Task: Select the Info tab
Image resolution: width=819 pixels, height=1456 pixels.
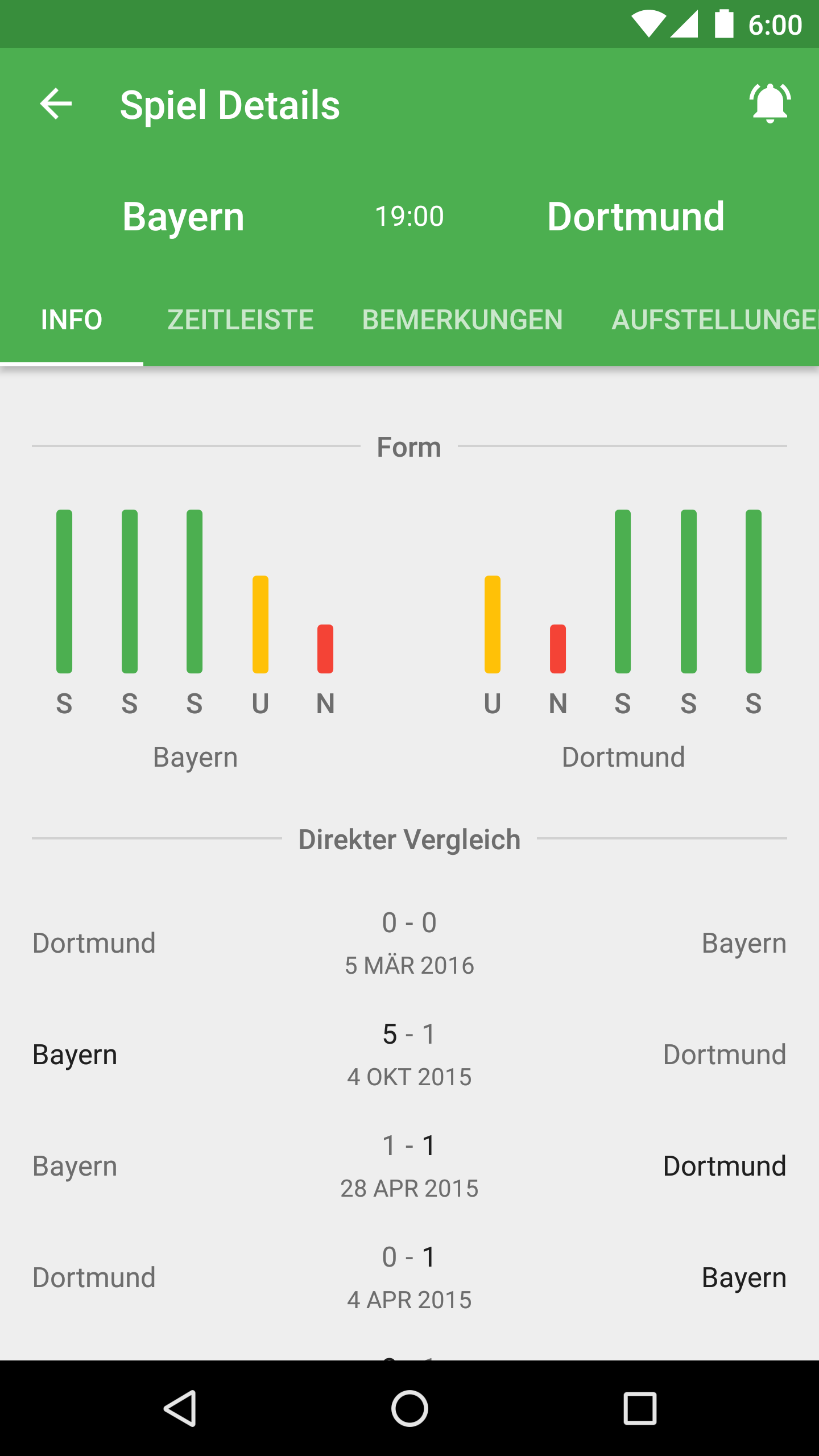Action: point(72,320)
